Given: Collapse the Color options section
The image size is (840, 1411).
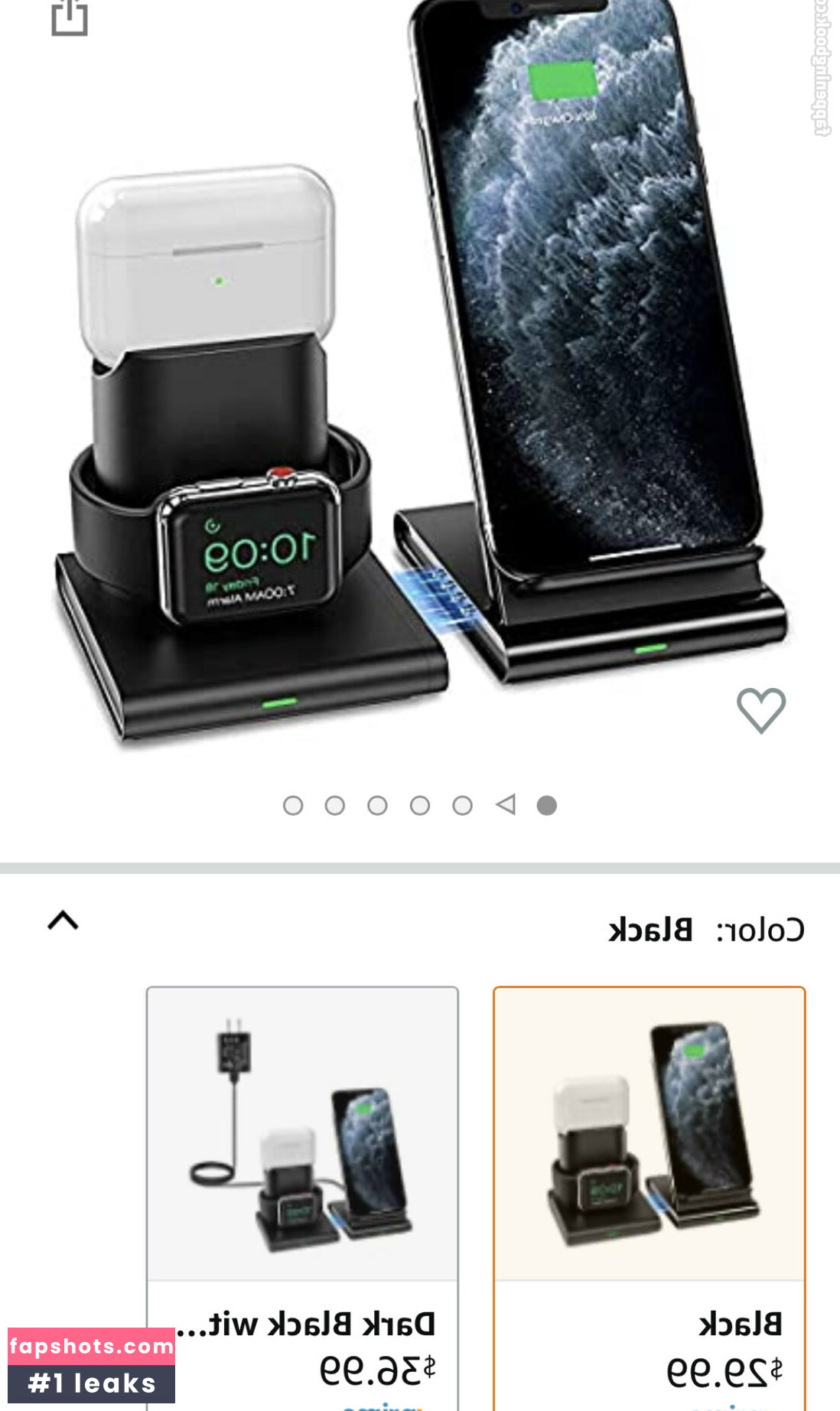Looking at the screenshot, I should 63,921.
